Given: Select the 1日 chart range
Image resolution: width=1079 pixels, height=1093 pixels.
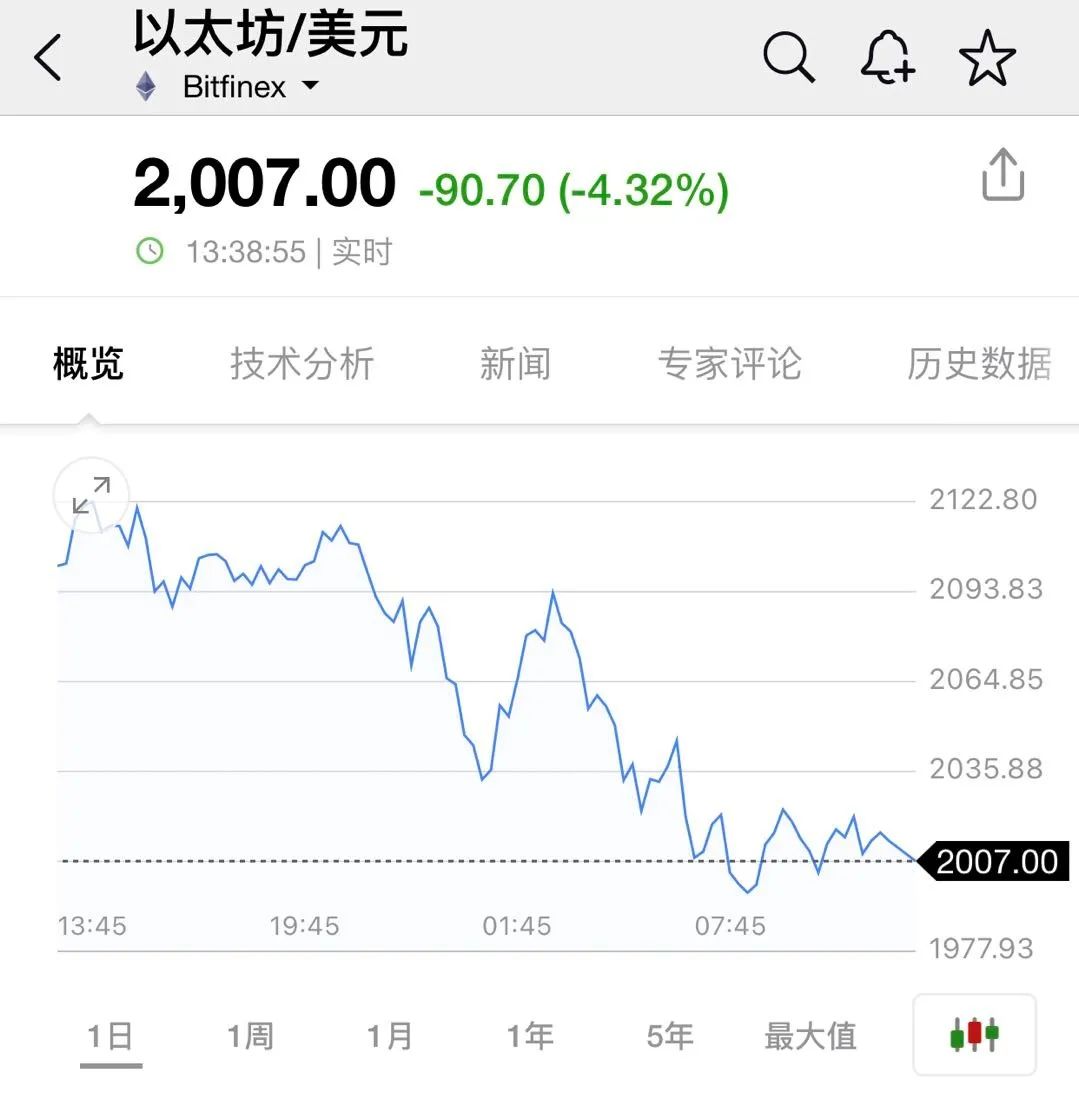Looking at the screenshot, I should click(110, 1037).
